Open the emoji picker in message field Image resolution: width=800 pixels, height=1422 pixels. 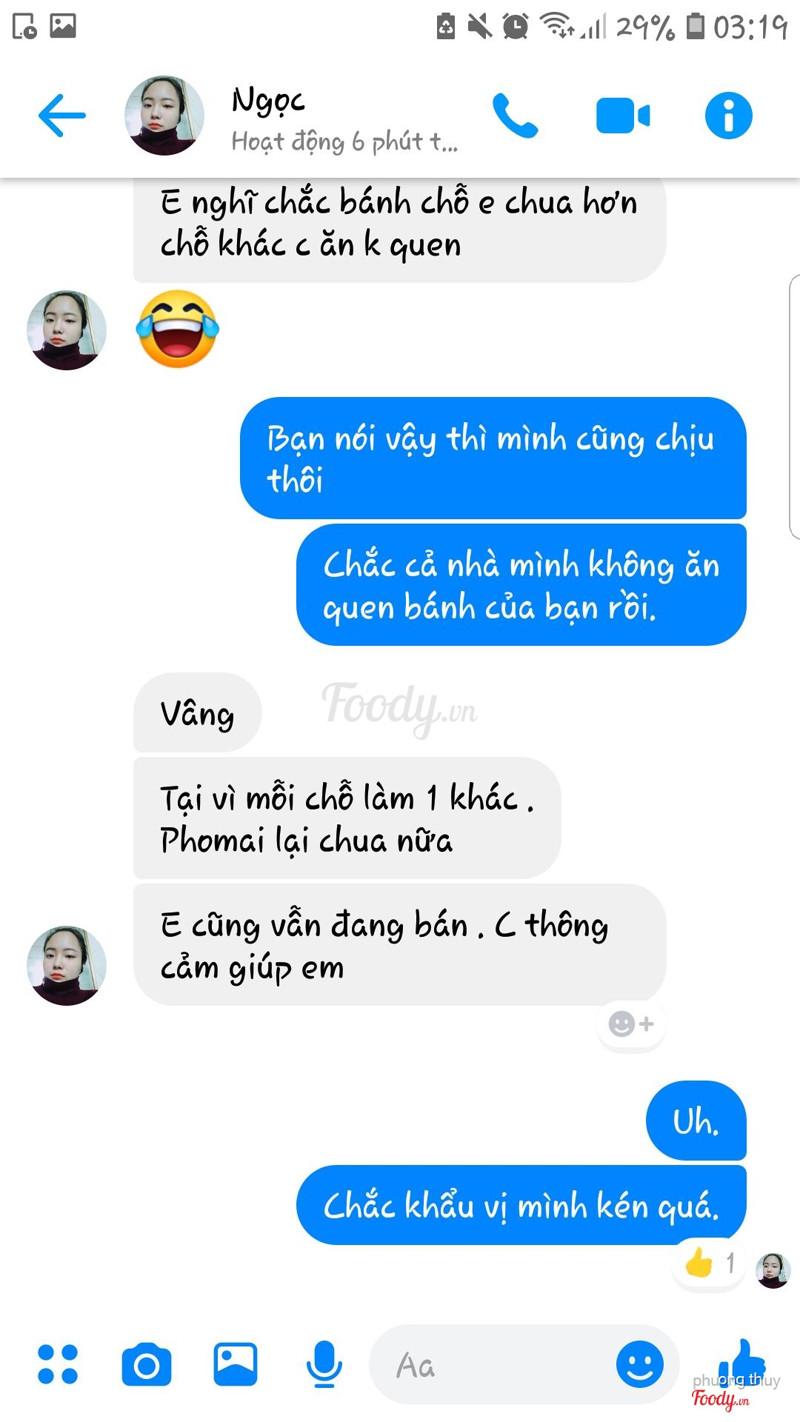tap(640, 1364)
